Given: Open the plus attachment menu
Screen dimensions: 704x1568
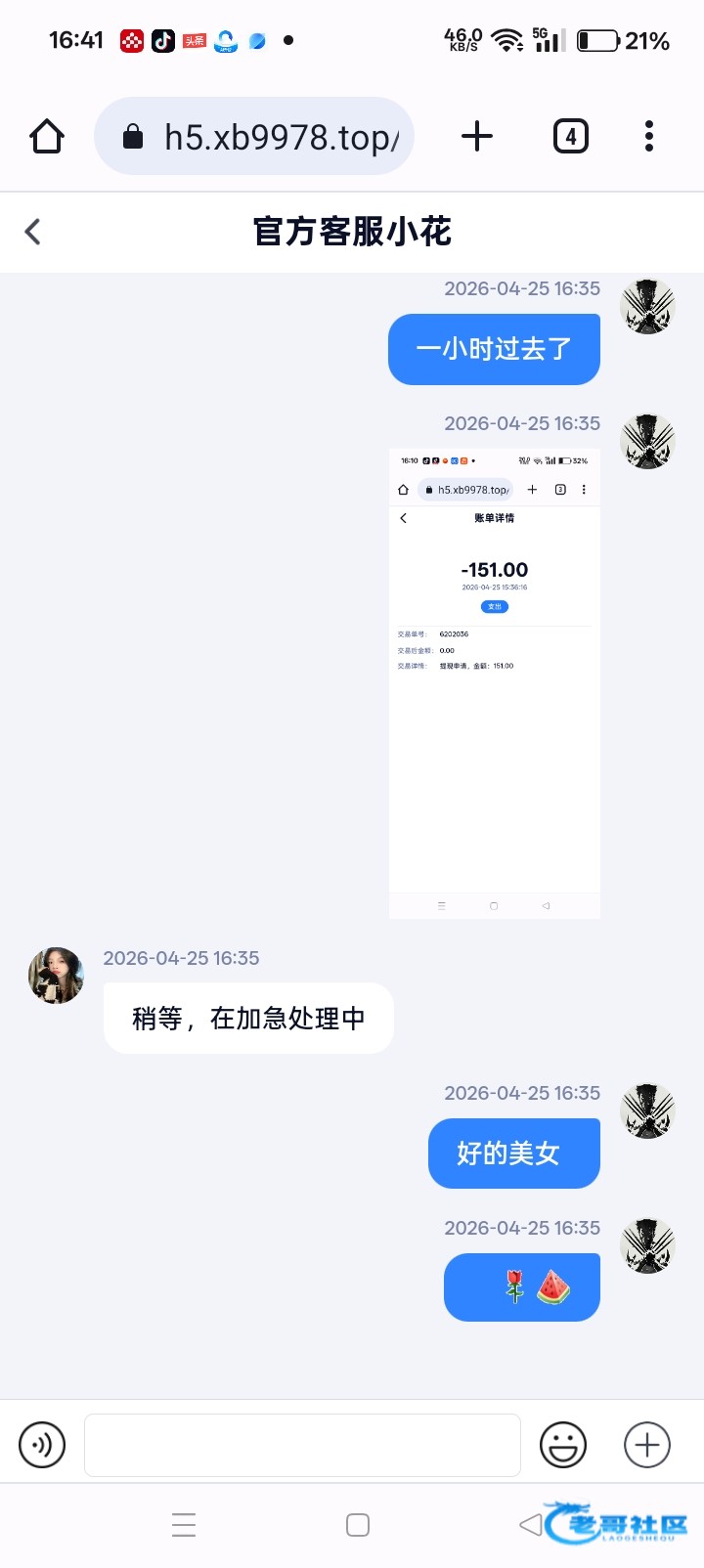Looking at the screenshot, I should click(647, 1445).
